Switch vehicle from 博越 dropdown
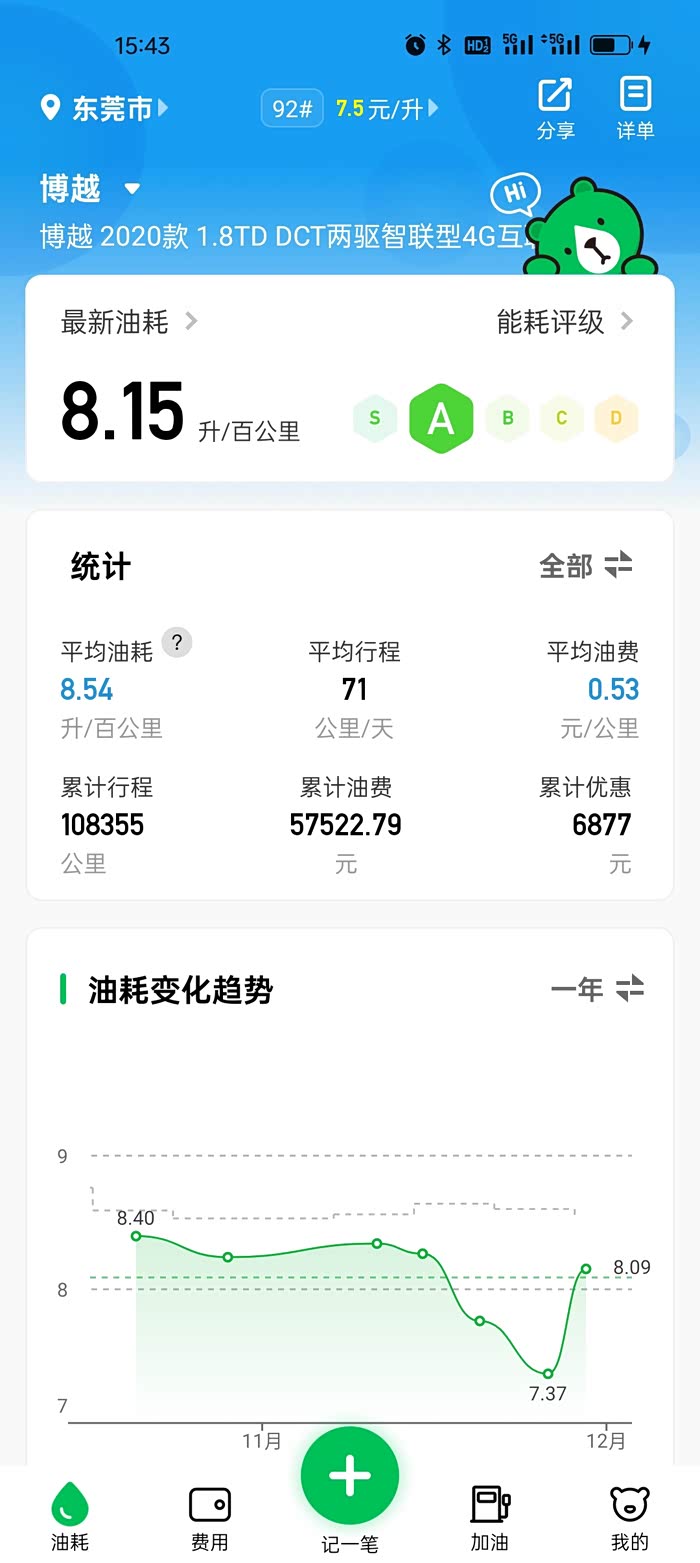Image resolution: width=700 pixels, height=1563 pixels. (90, 188)
